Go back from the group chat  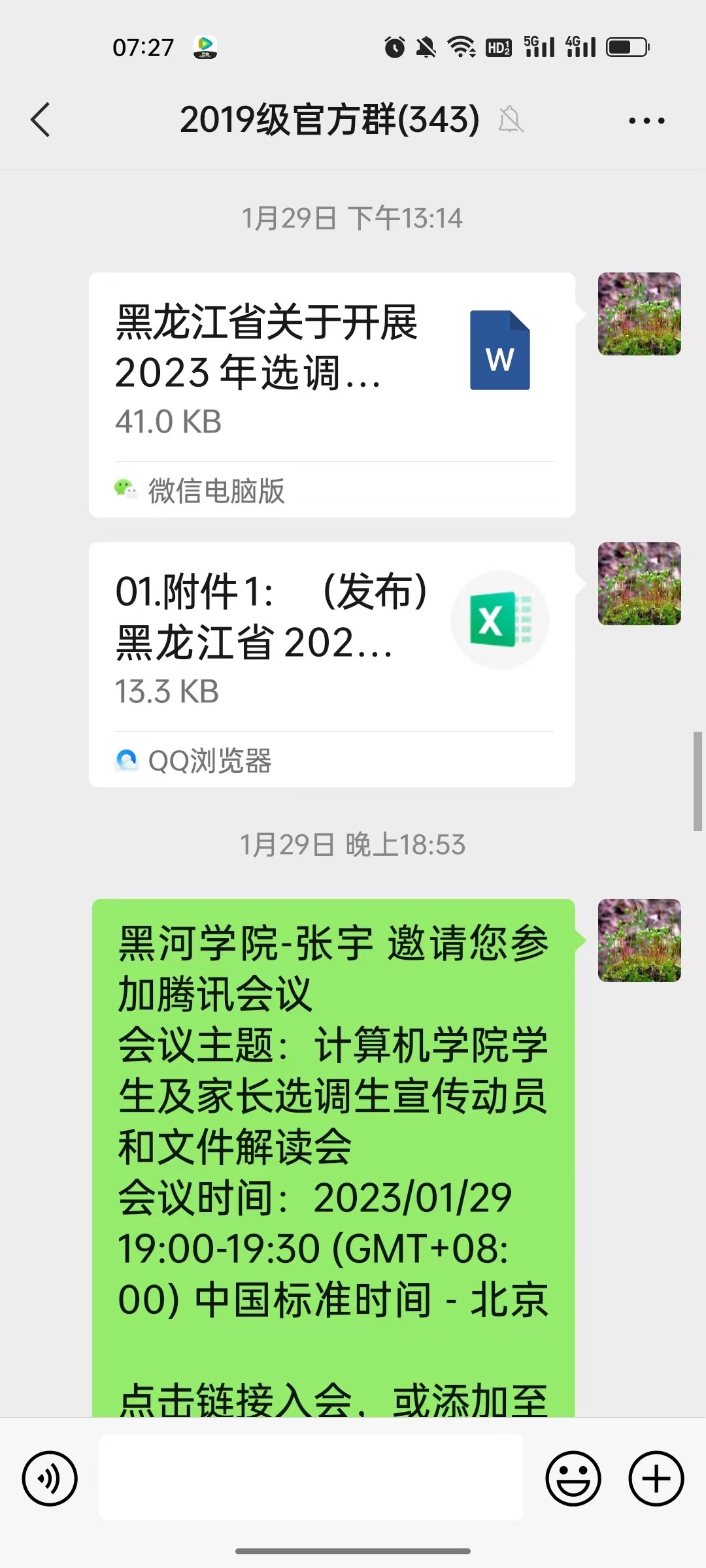tap(41, 120)
